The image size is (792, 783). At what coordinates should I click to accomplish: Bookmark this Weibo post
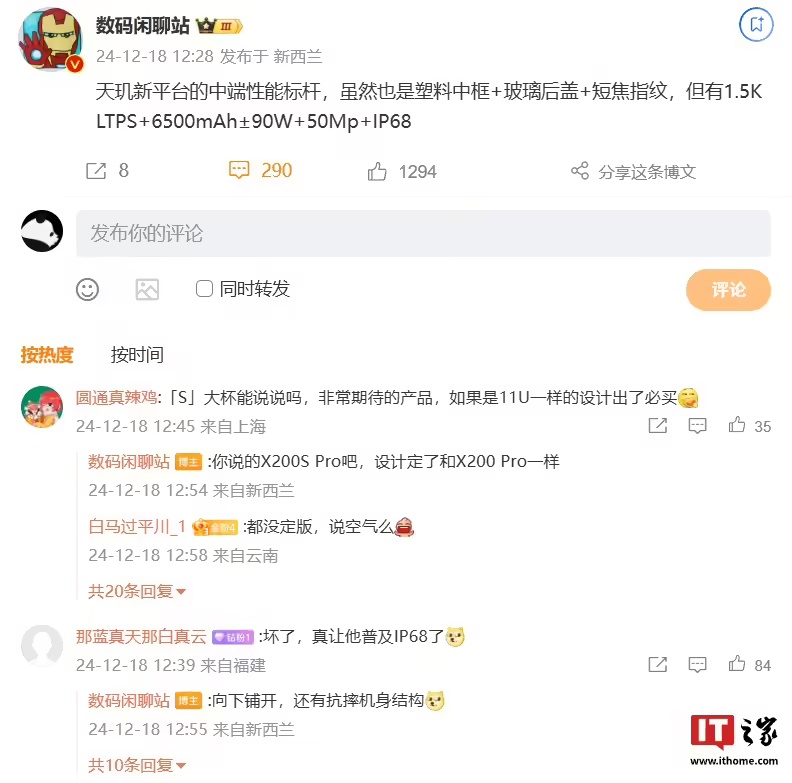point(756,24)
